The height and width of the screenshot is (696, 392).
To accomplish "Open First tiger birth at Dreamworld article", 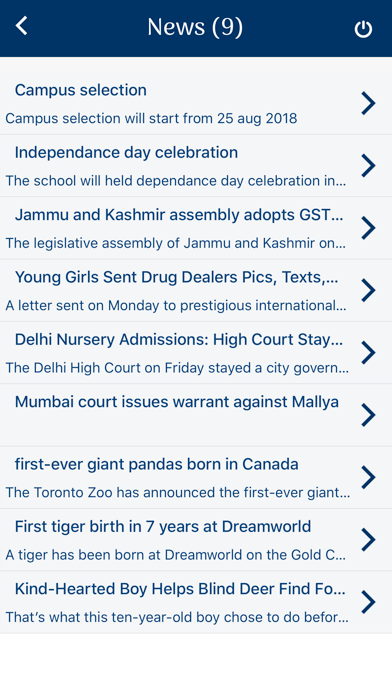I will coord(196,540).
